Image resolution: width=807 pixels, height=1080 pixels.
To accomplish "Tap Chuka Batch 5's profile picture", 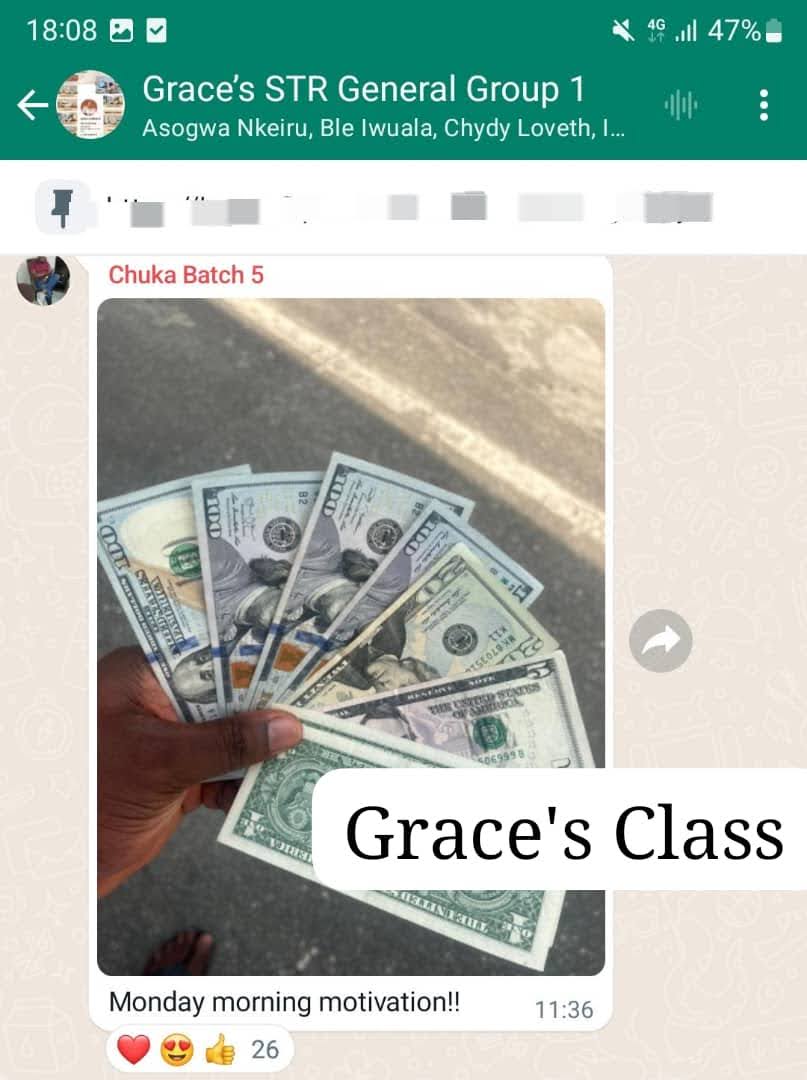I will tap(43, 280).
